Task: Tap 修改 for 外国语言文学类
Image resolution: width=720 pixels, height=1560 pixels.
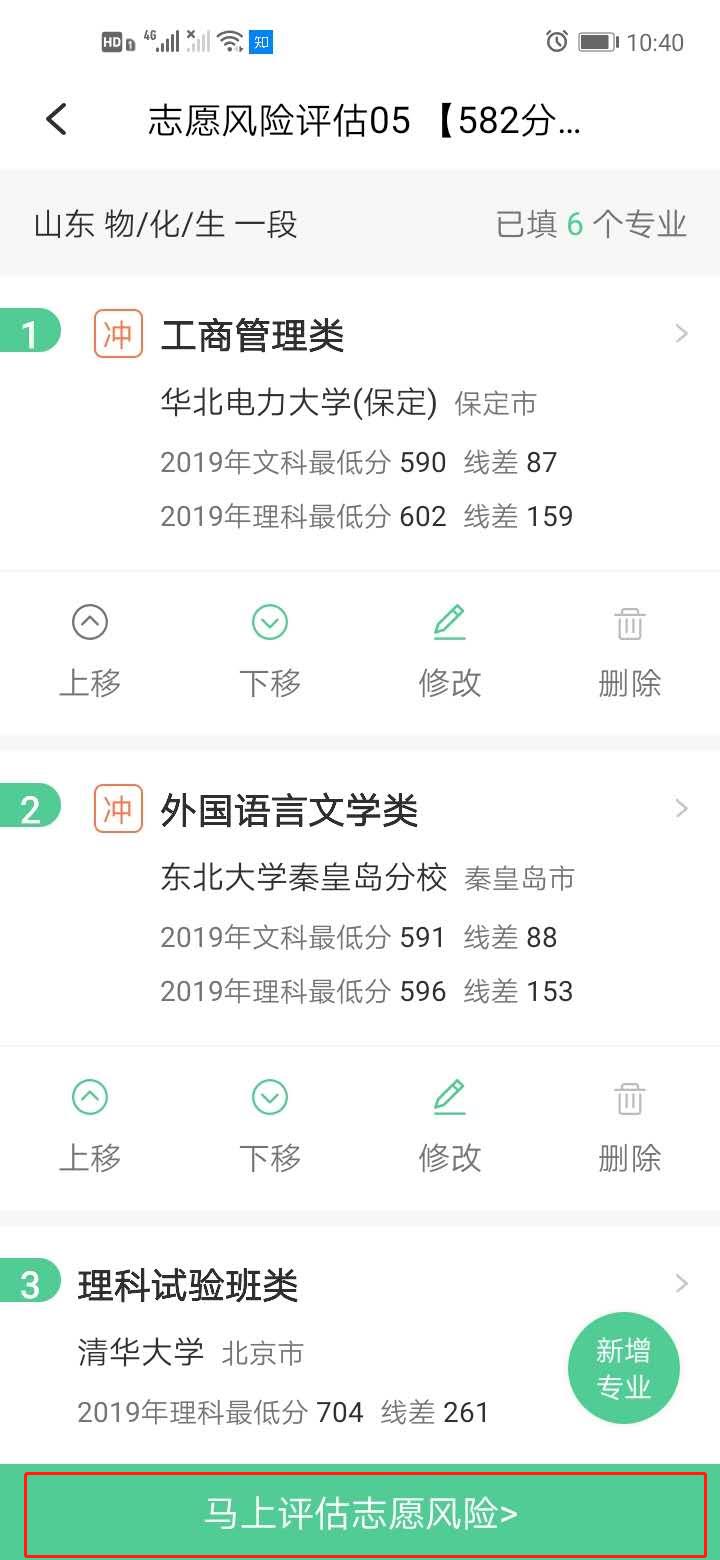Action: (450, 1128)
